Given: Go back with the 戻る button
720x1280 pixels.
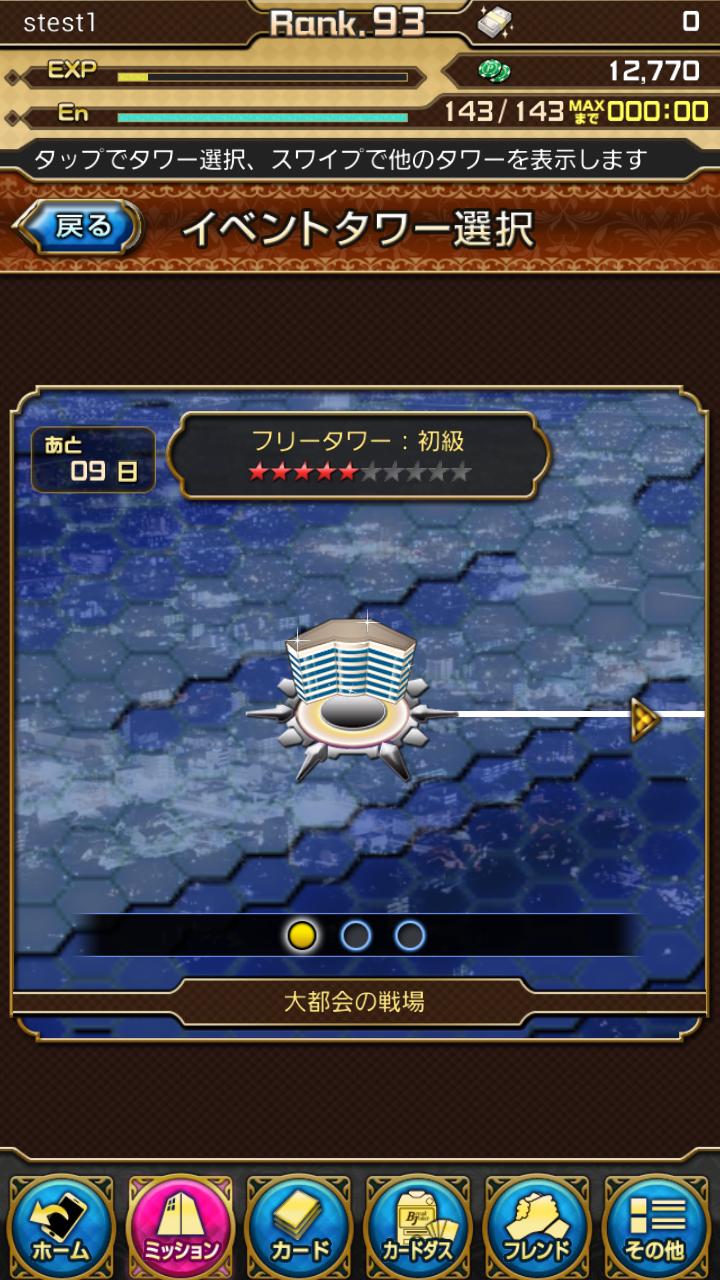Looking at the screenshot, I should 76,227.
